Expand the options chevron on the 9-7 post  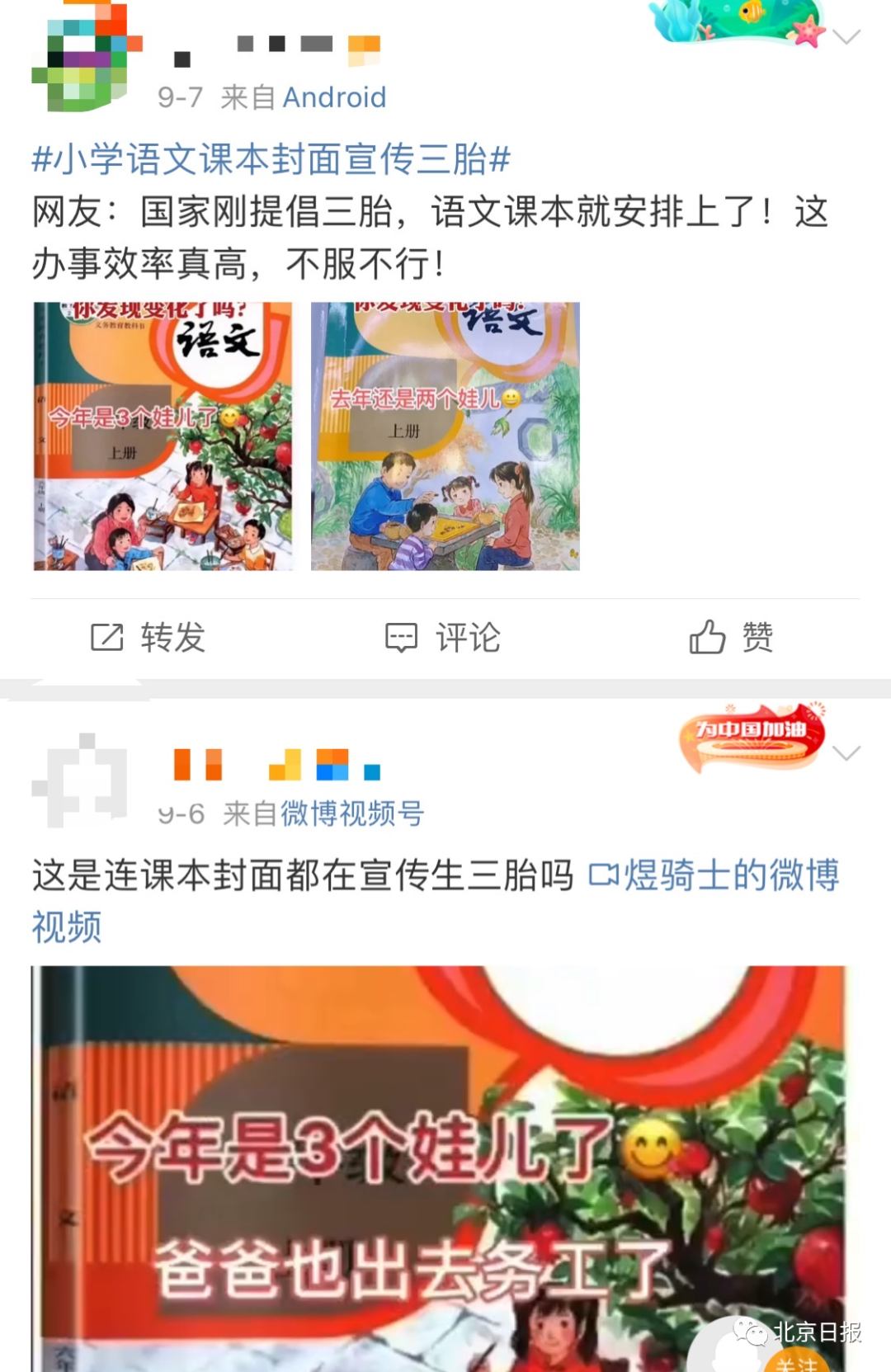click(846, 37)
